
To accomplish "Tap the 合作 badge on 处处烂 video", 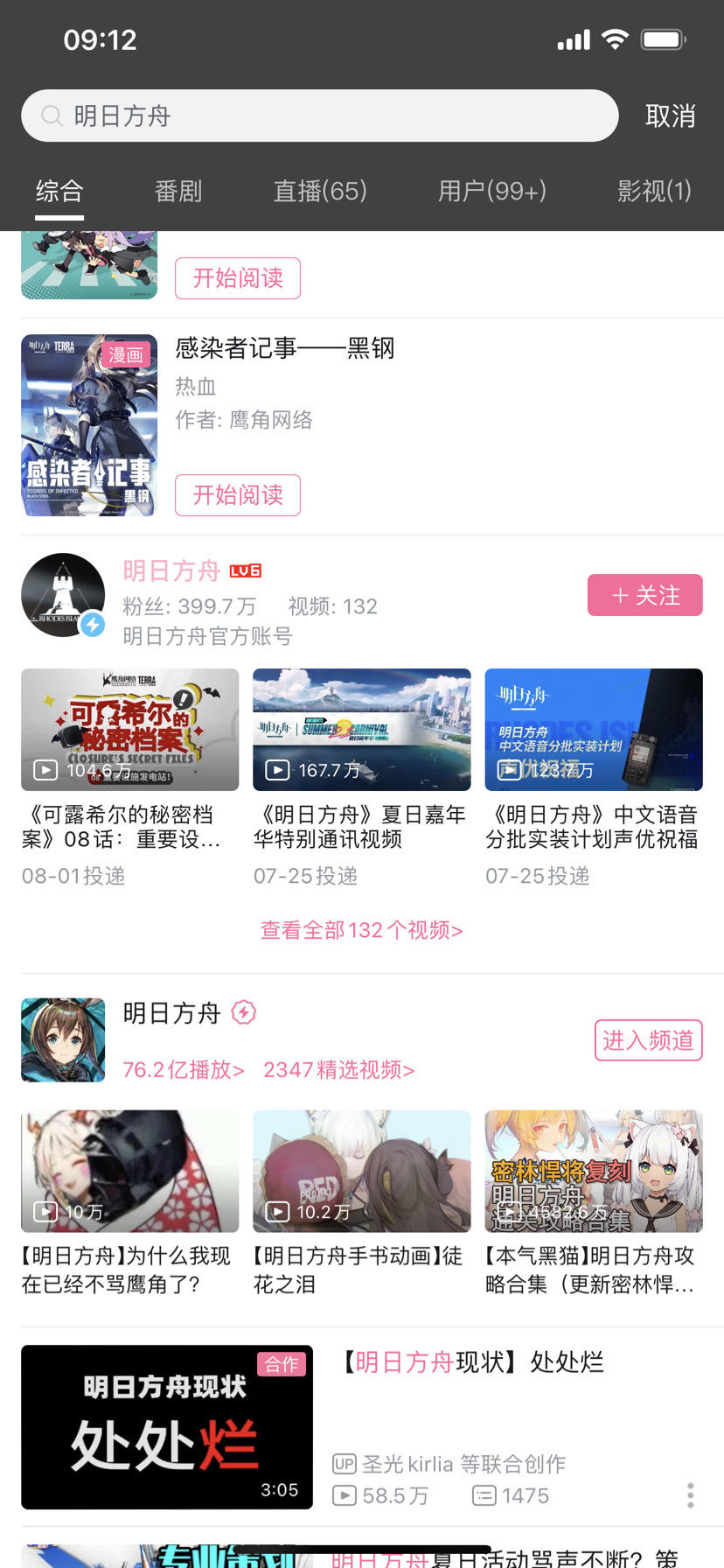I will click(x=280, y=1364).
